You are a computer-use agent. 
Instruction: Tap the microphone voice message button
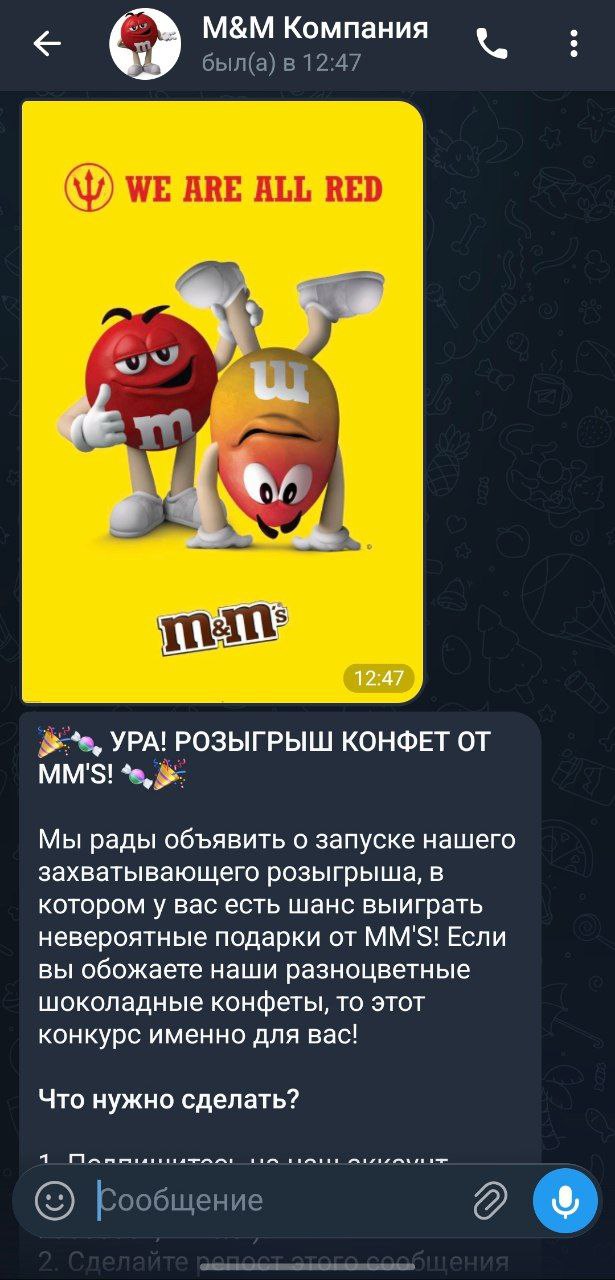565,1201
